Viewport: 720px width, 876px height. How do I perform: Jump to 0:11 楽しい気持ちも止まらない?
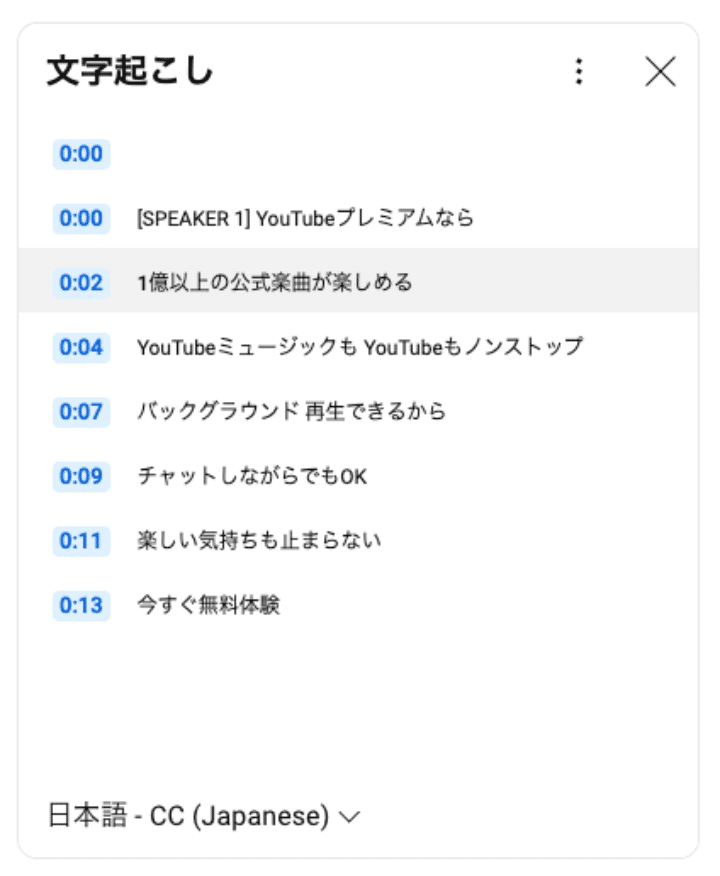point(259,541)
